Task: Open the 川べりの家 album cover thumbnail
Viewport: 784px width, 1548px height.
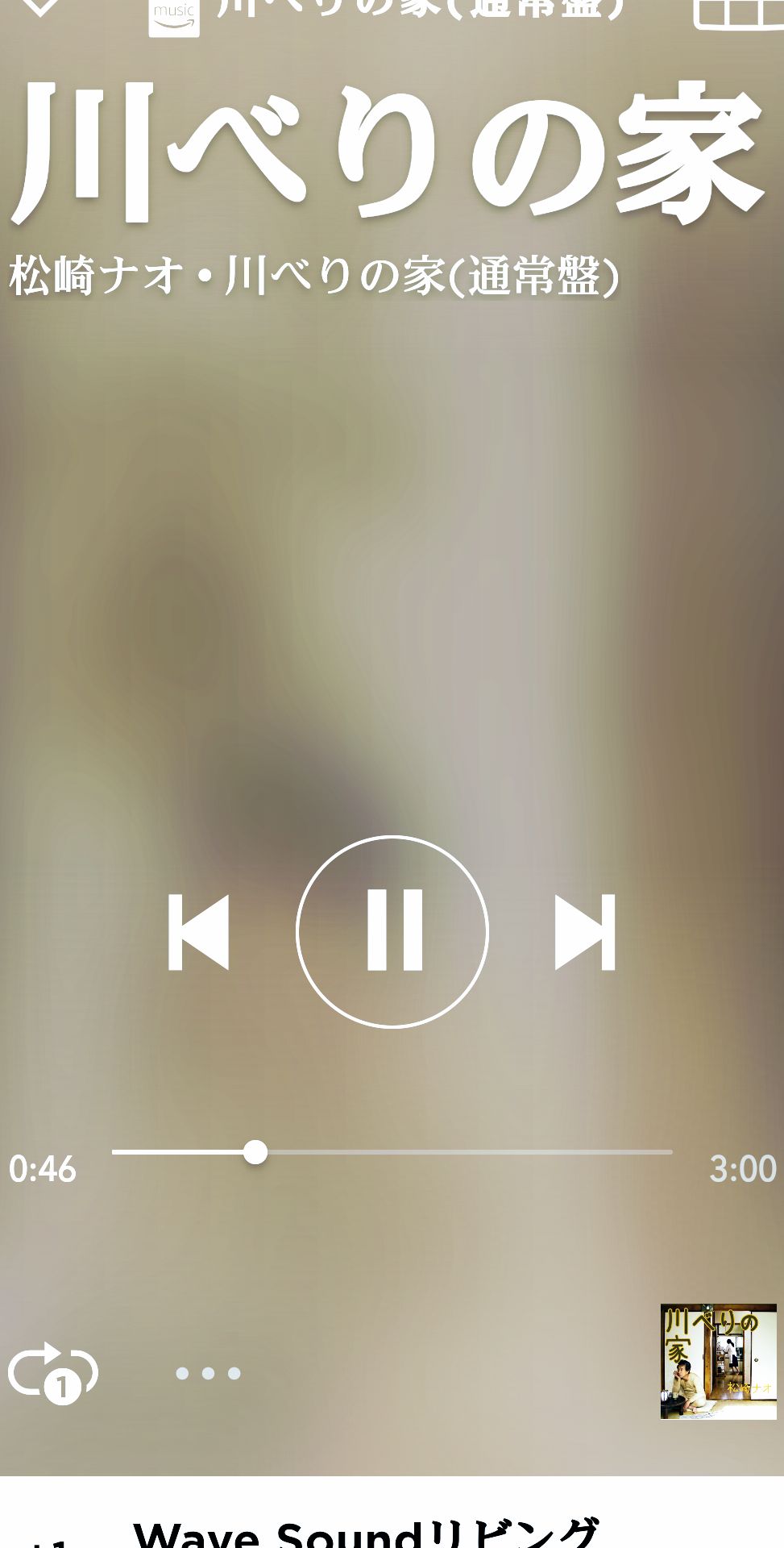Action: pyautogui.click(x=718, y=1362)
